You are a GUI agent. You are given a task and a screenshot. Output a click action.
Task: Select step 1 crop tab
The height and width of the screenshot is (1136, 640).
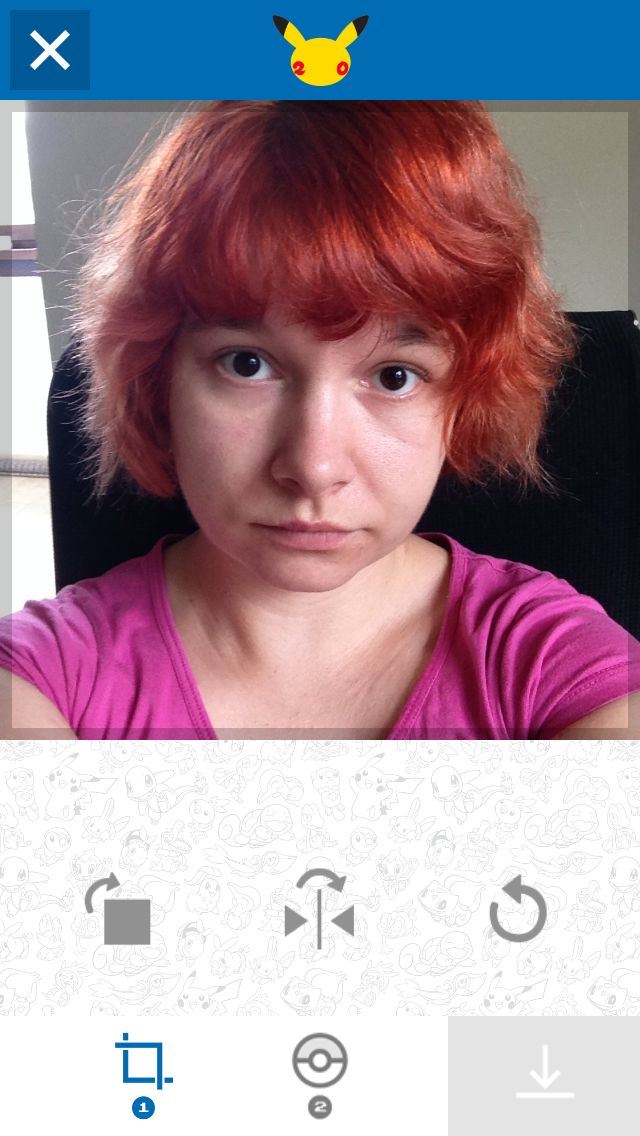144,1075
